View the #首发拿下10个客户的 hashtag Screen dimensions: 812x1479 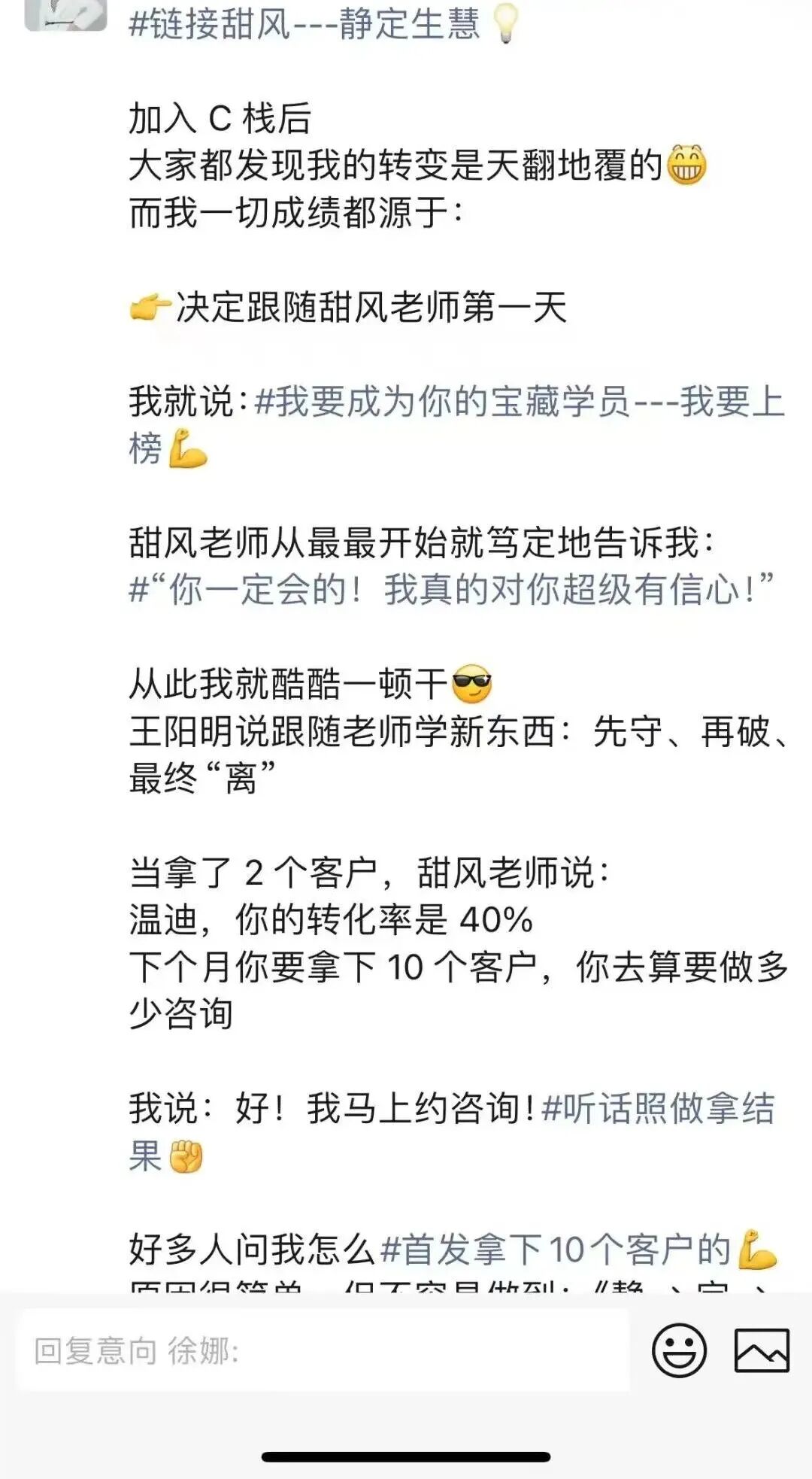[x=556, y=1250]
